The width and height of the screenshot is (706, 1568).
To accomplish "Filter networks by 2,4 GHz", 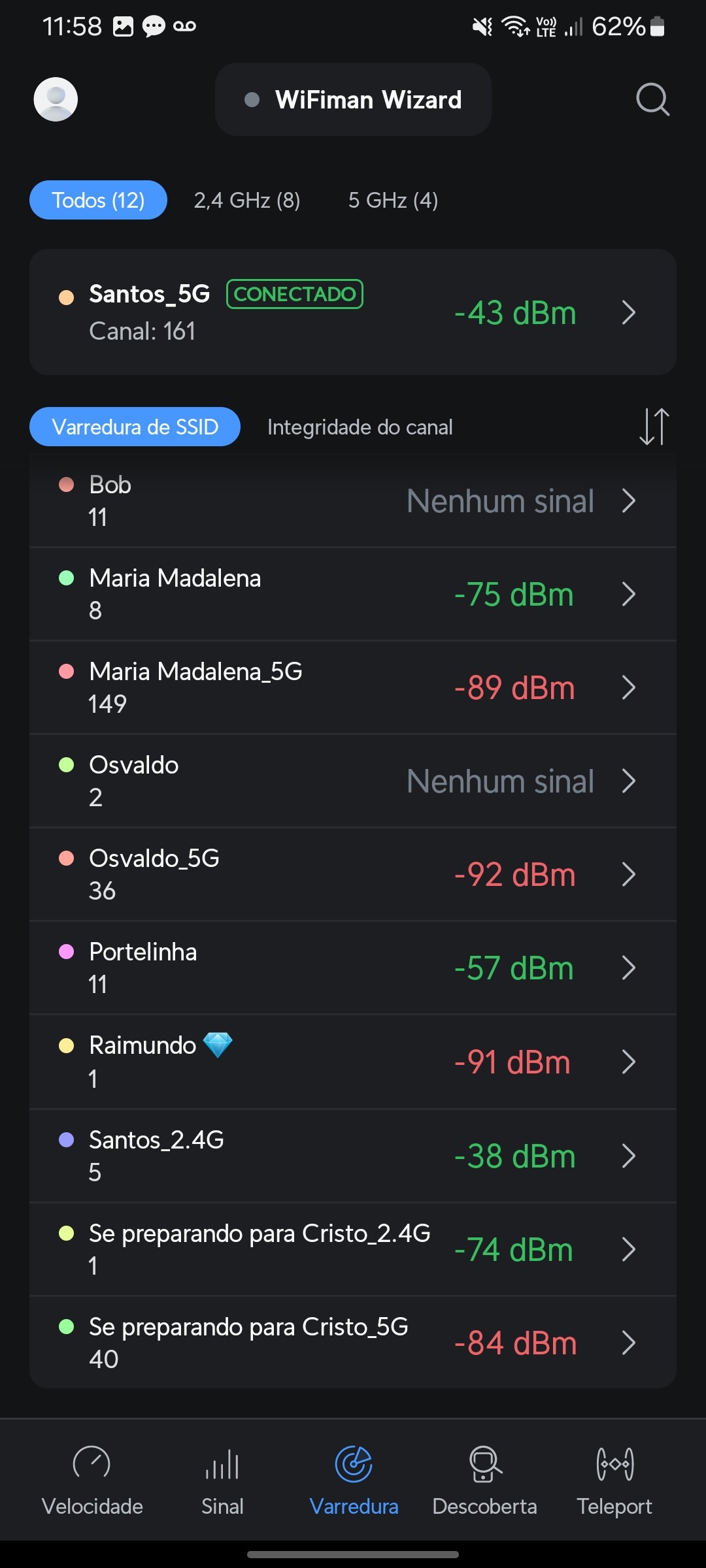I will (247, 200).
